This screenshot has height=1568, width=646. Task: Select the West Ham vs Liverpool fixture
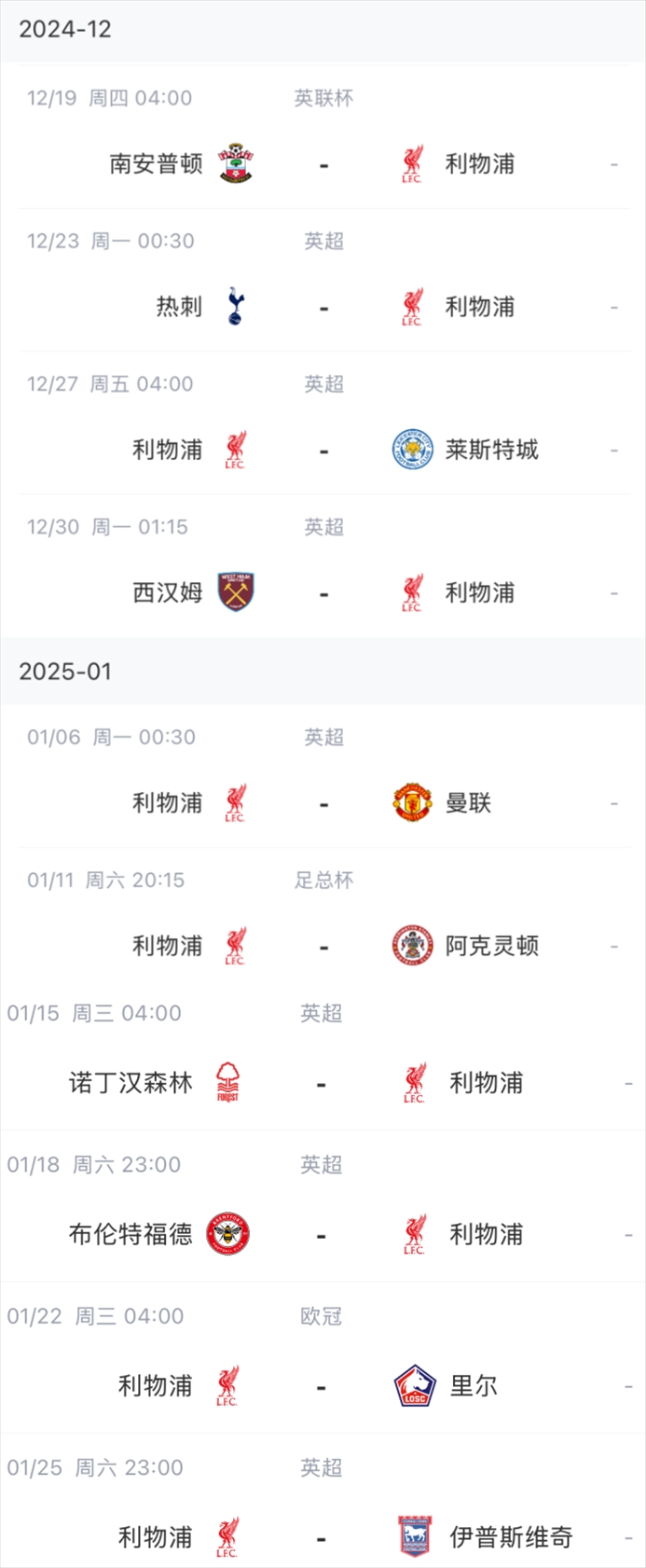(323, 593)
